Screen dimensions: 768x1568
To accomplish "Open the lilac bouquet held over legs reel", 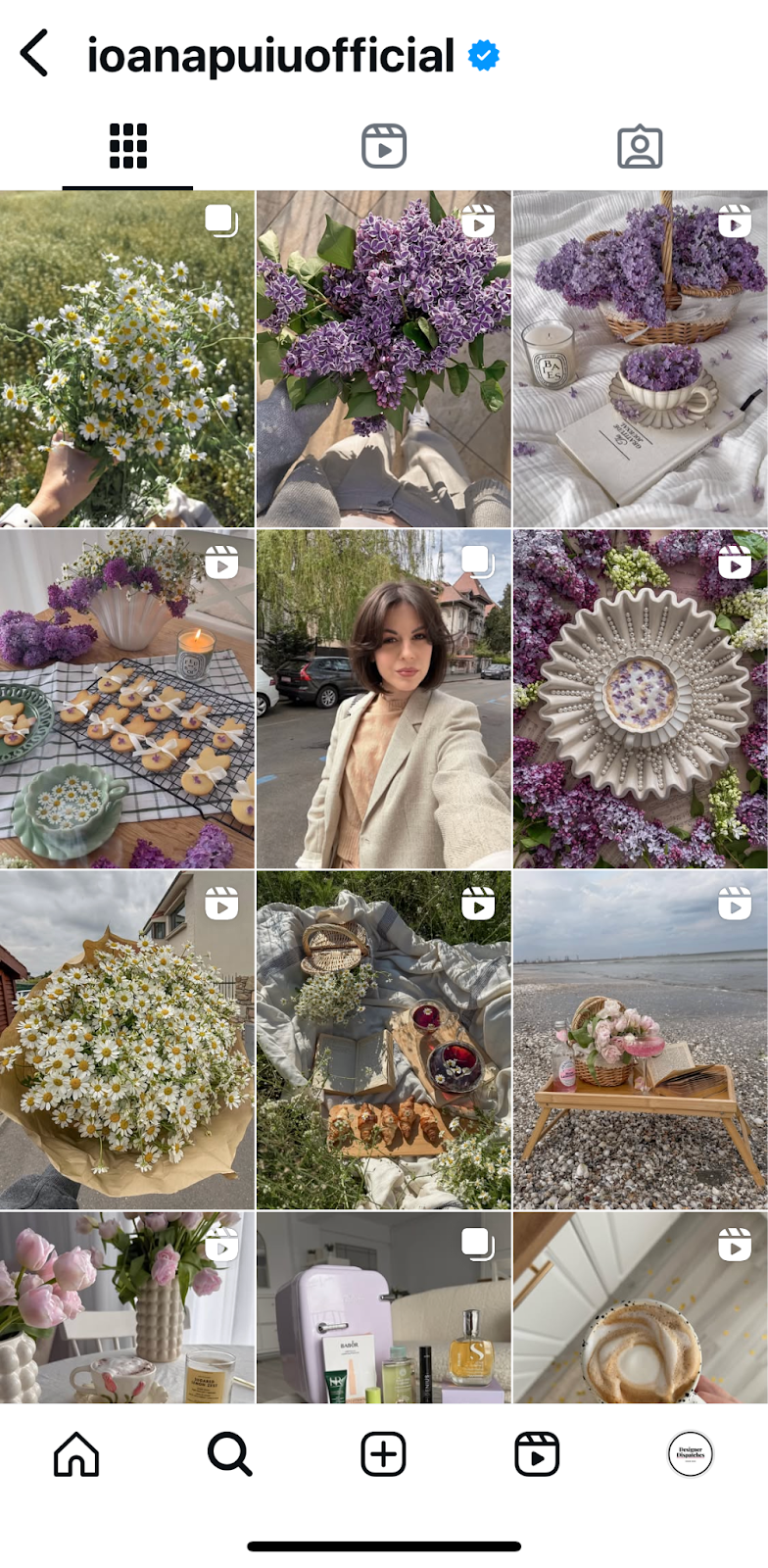I will 383,359.
